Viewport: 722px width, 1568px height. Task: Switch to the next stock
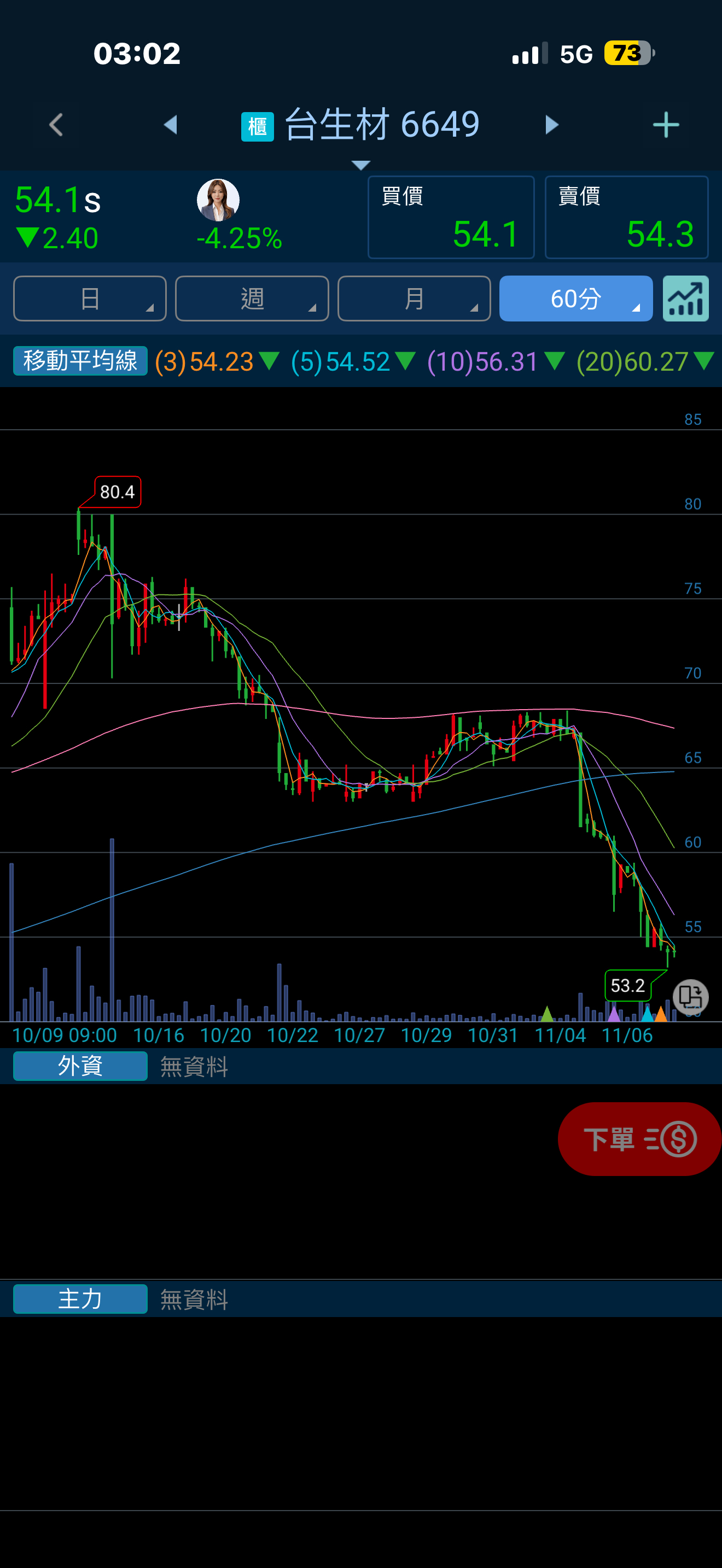coord(551,125)
